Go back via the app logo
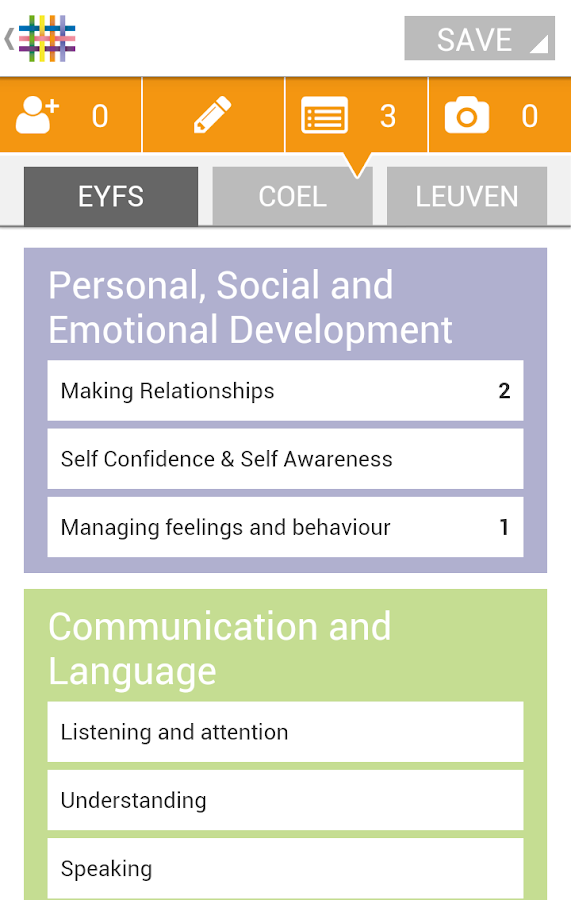Viewport: 571px width, 900px height. point(40,38)
